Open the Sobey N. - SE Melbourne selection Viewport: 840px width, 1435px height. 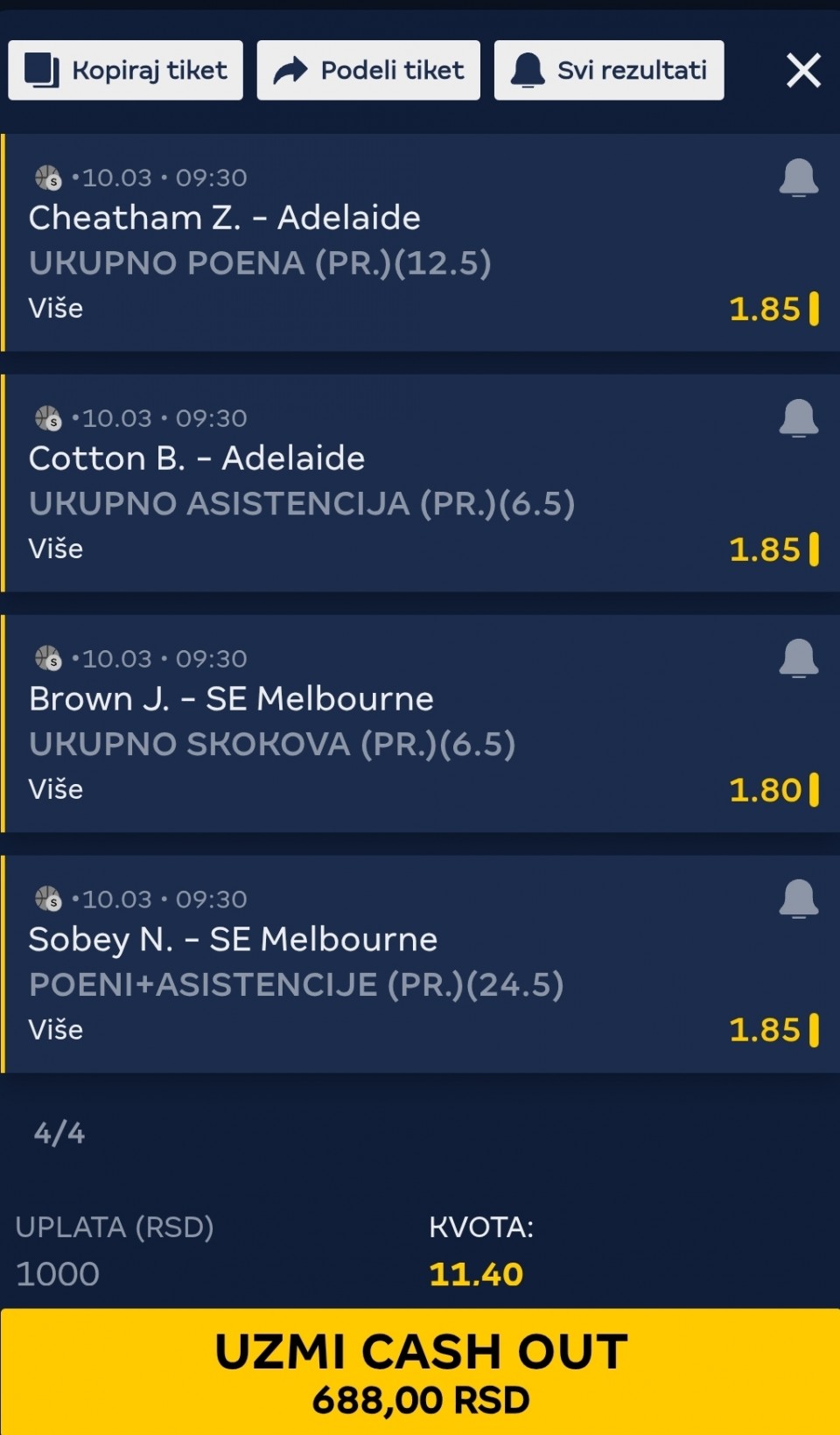click(233, 940)
